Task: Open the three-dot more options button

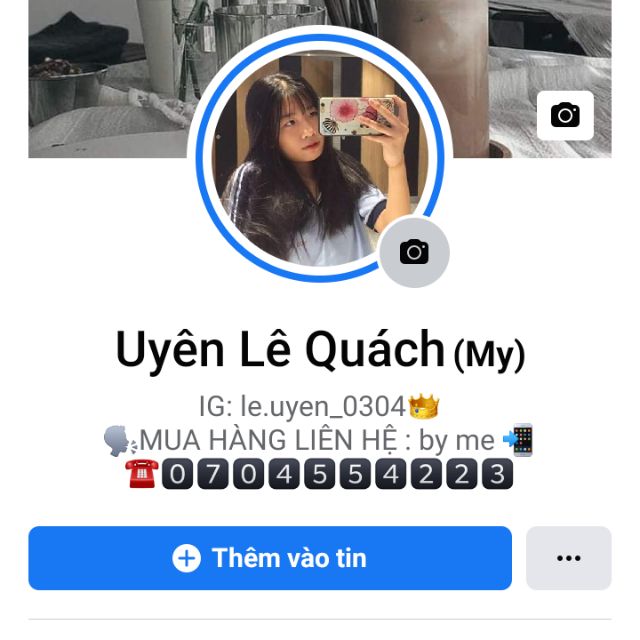Action: point(568,558)
